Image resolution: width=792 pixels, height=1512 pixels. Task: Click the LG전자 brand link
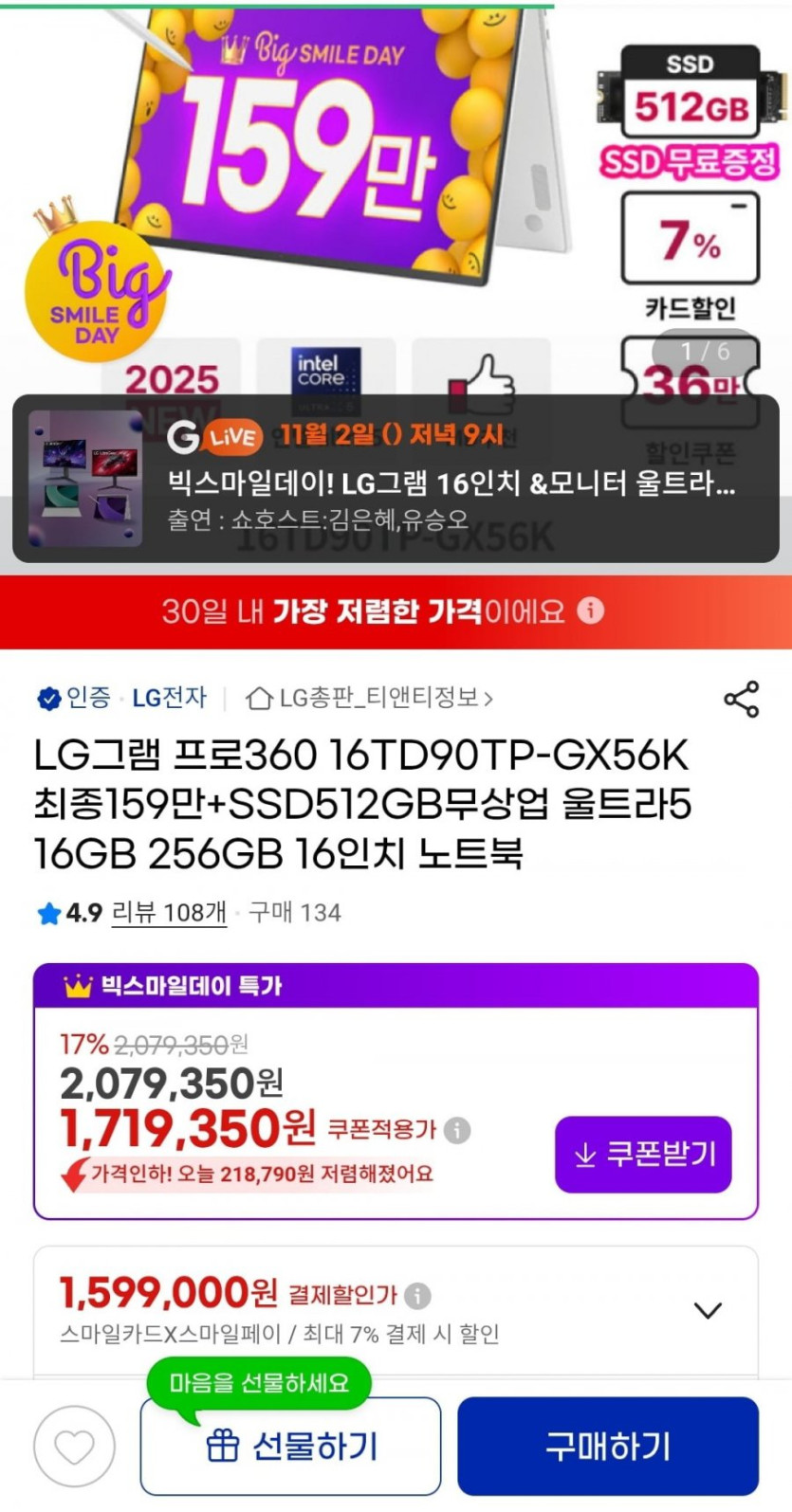[169, 698]
